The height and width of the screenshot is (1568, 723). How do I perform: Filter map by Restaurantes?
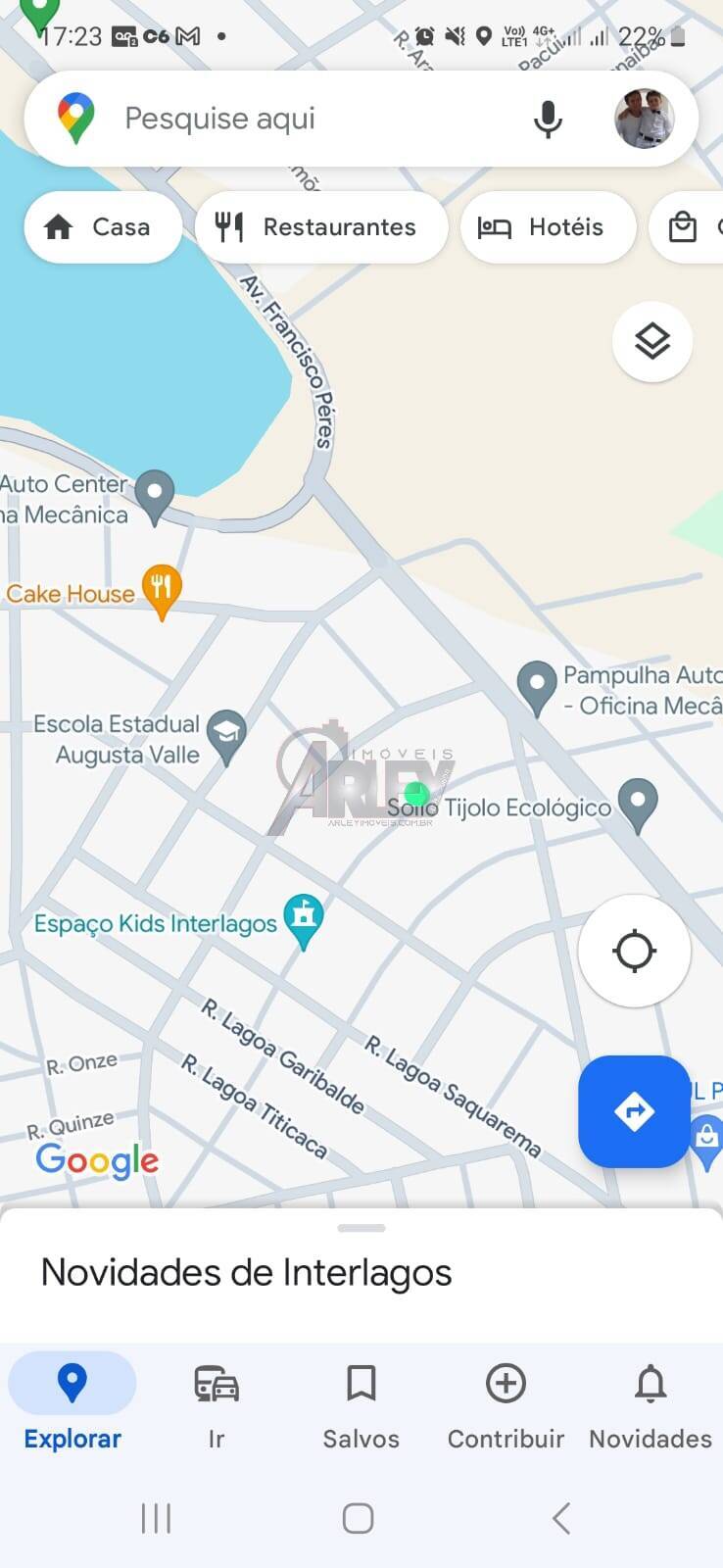pos(321,227)
